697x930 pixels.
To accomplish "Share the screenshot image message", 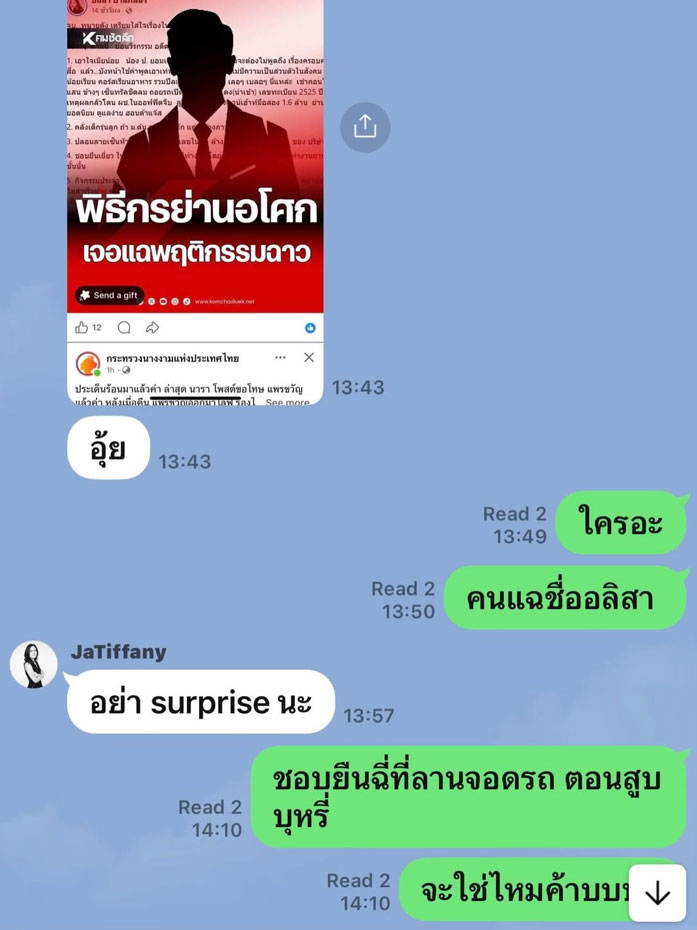I will coord(365,127).
